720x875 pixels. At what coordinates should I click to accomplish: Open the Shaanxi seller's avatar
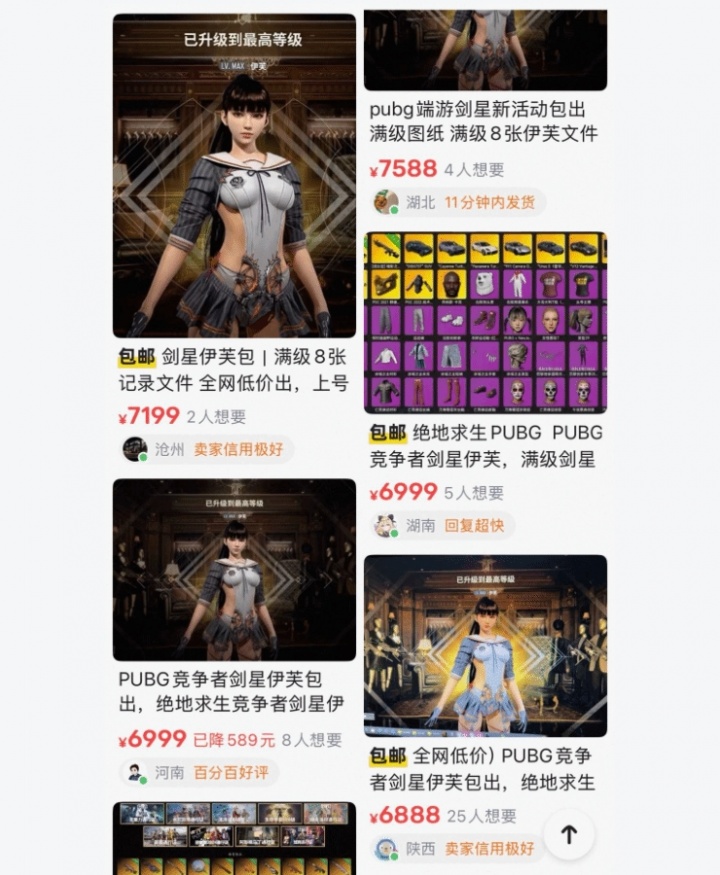coord(384,845)
